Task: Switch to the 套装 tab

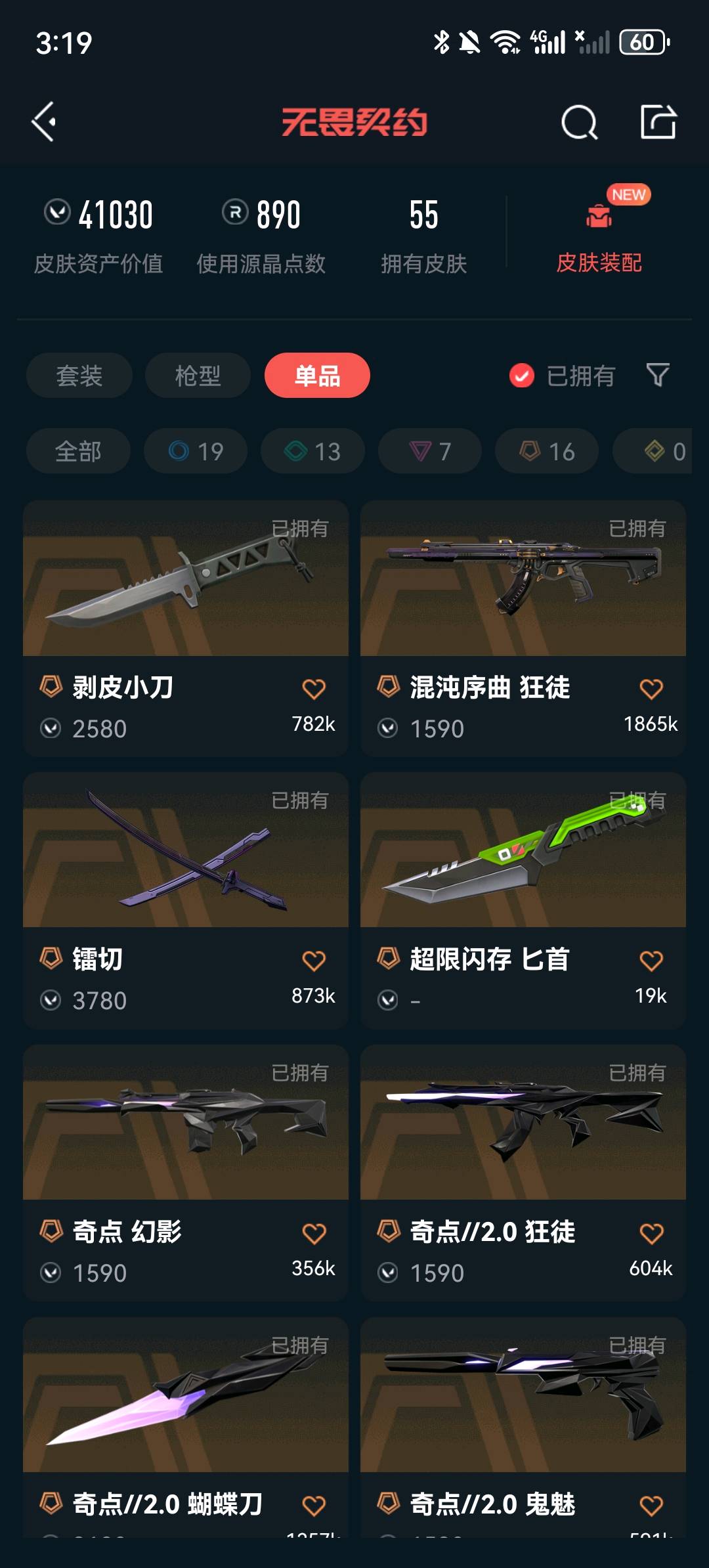Action: [x=79, y=376]
